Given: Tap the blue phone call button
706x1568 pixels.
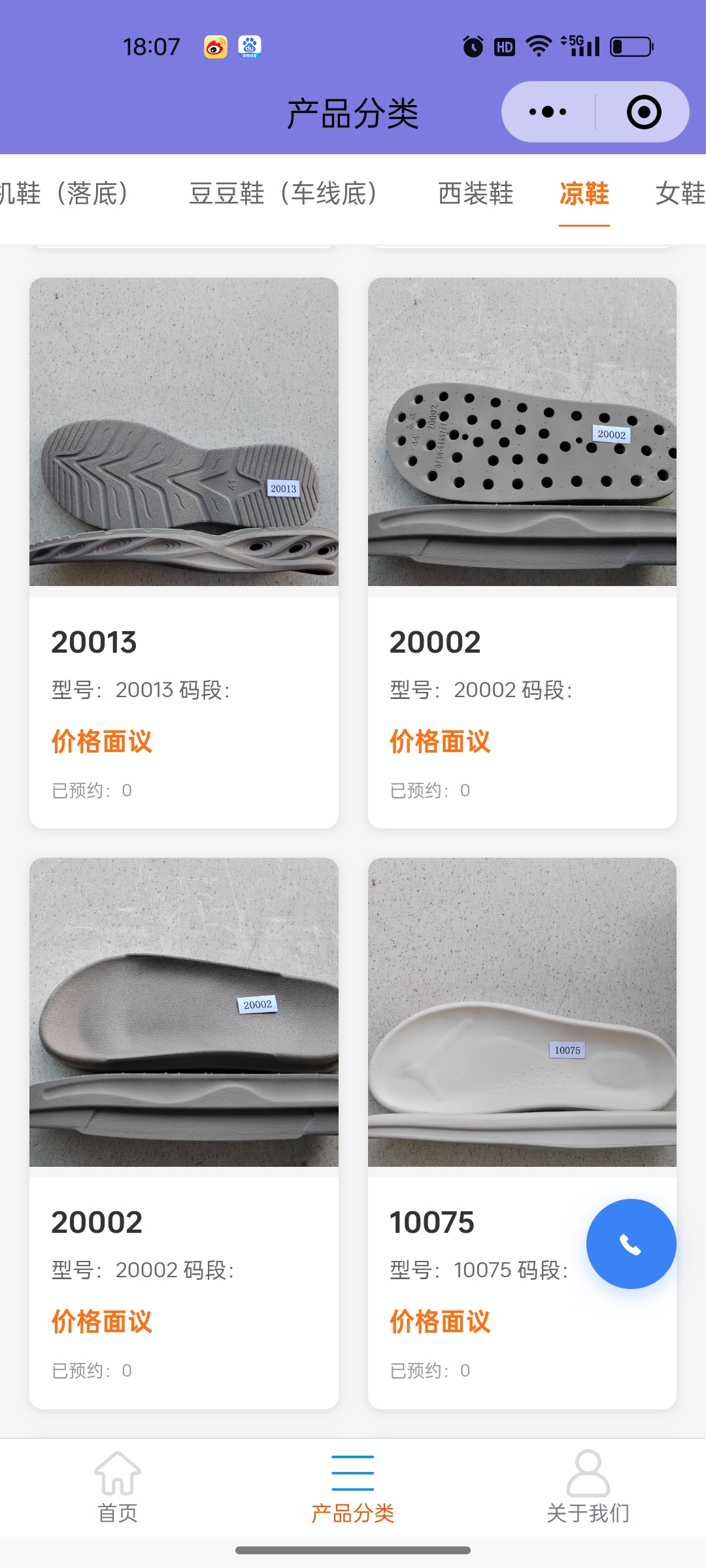Looking at the screenshot, I should 631,1244.
